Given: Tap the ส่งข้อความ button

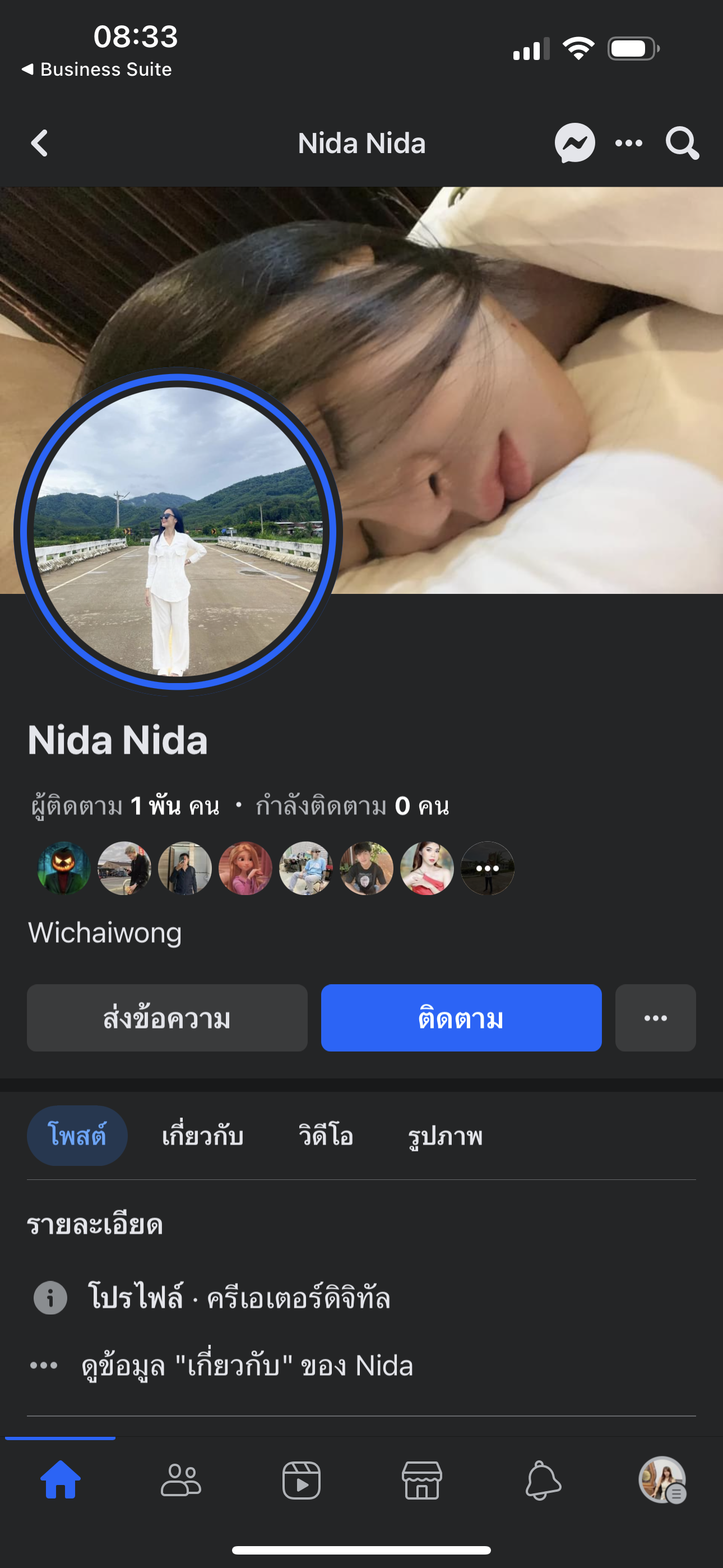Looking at the screenshot, I should tap(167, 1018).
